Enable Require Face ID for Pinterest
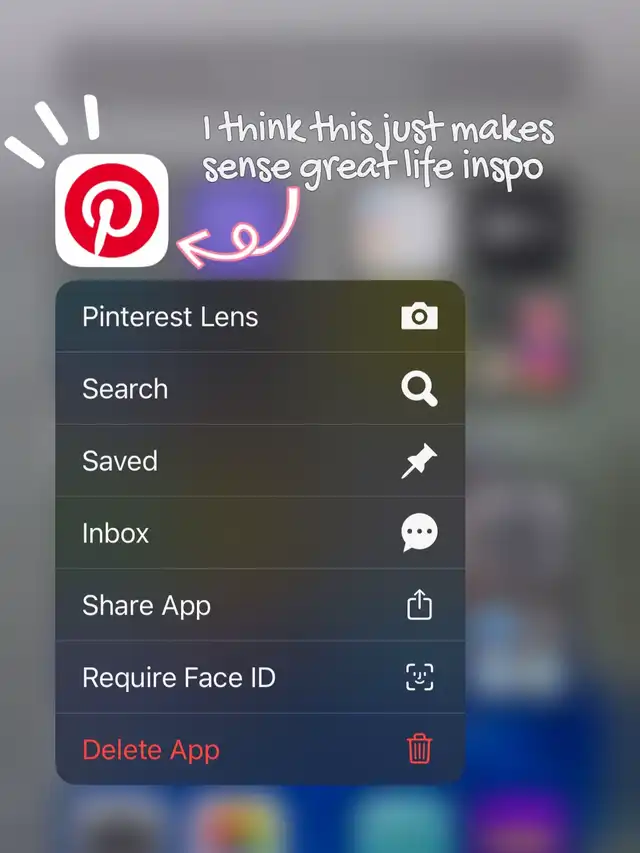Screen dimensions: 640x853 (x=260, y=677)
